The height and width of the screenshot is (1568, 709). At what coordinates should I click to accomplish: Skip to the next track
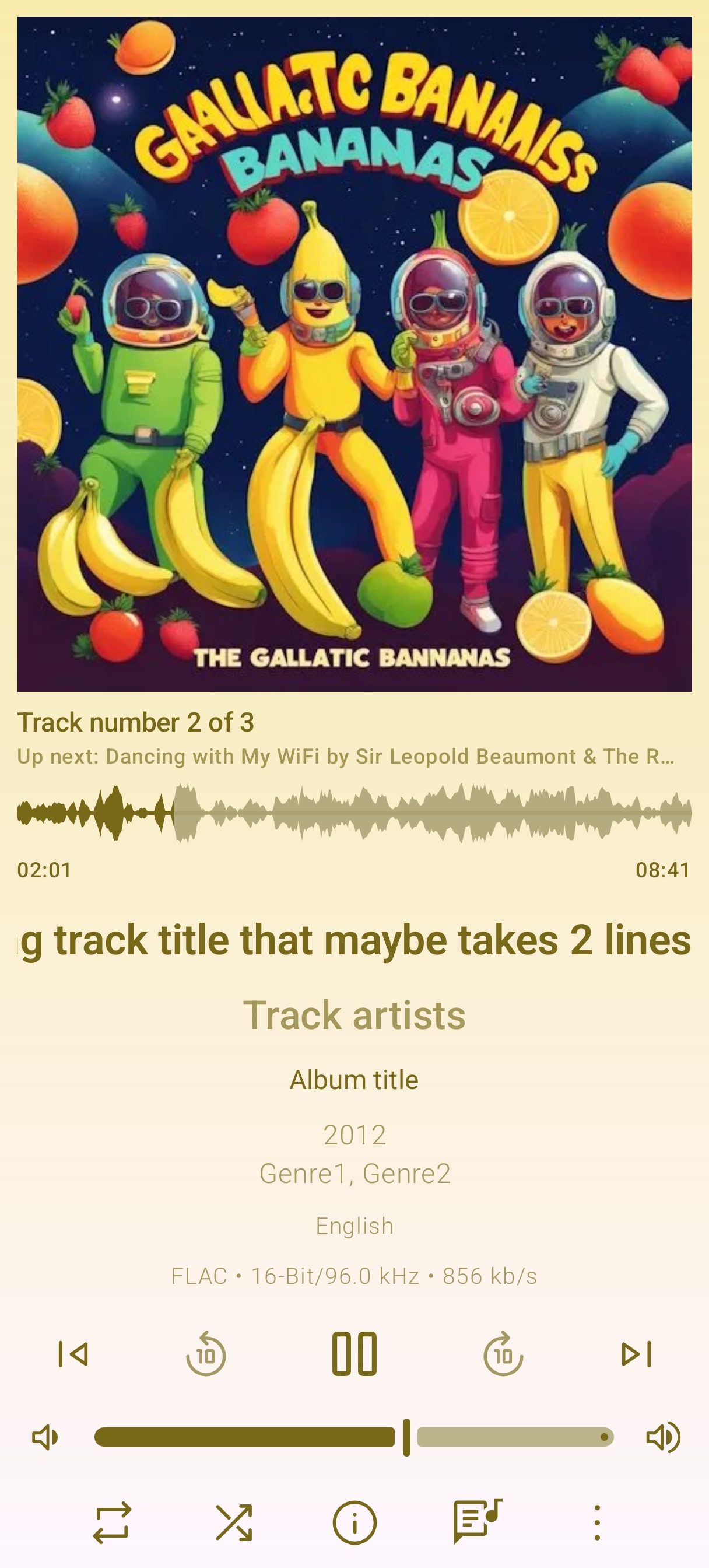636,1354
